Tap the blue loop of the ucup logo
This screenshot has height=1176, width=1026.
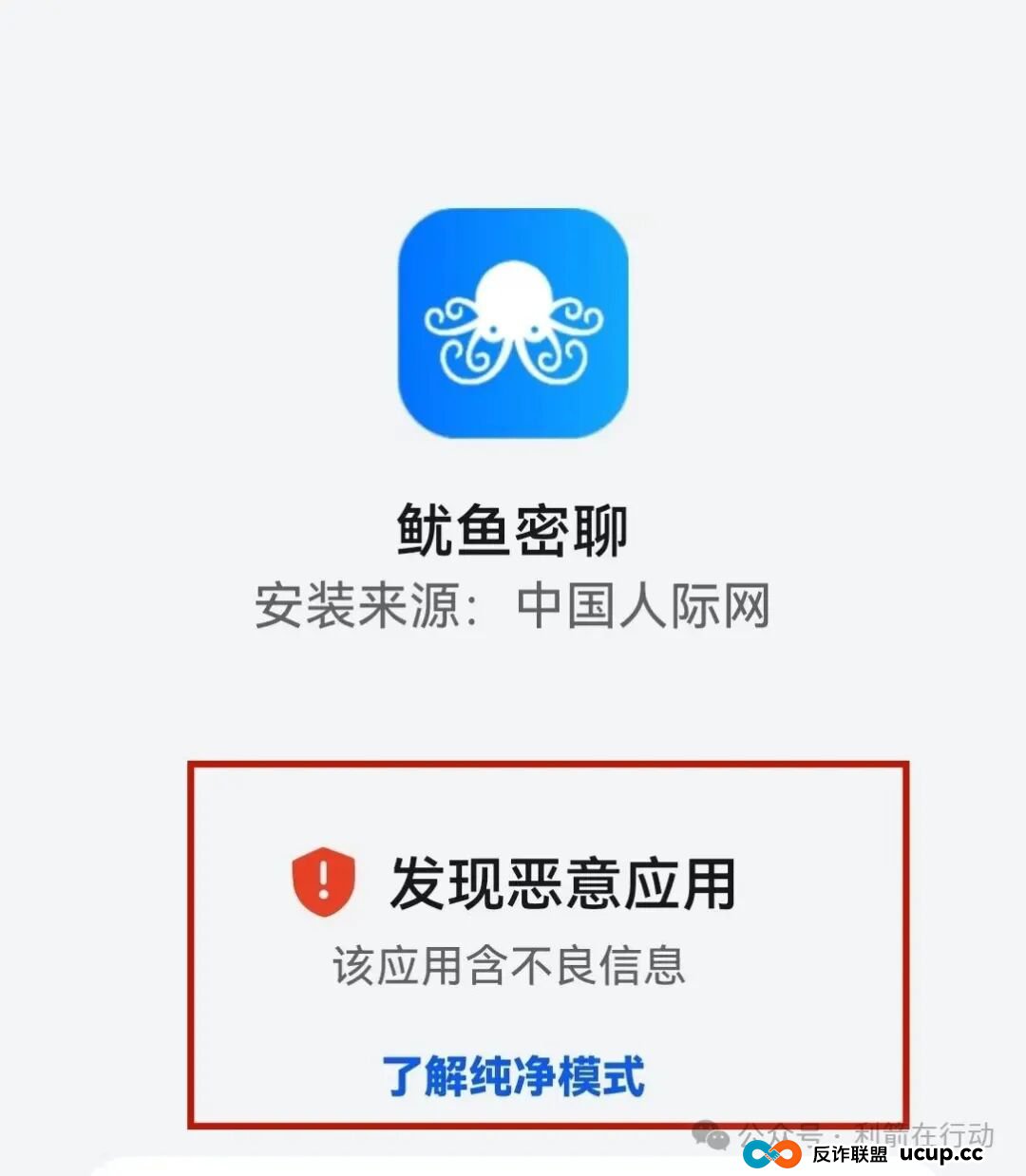click(757, 1154)
